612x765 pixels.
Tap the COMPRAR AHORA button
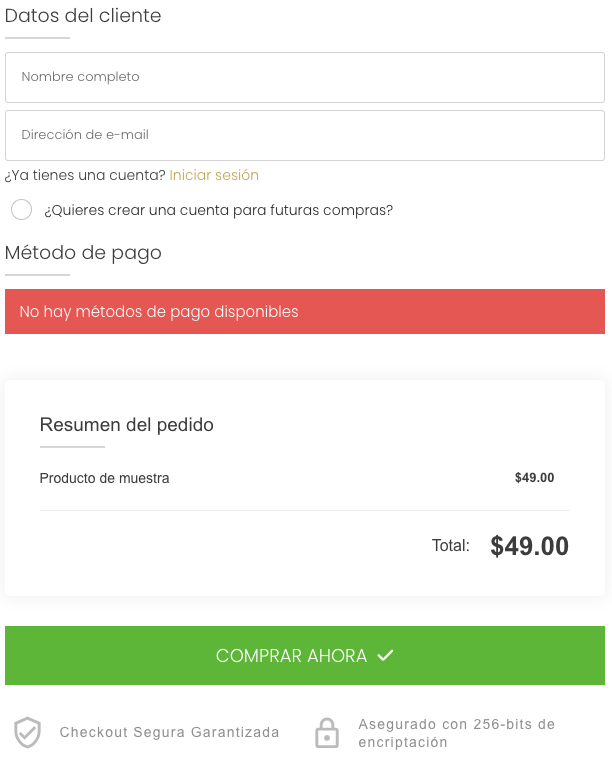304,656
